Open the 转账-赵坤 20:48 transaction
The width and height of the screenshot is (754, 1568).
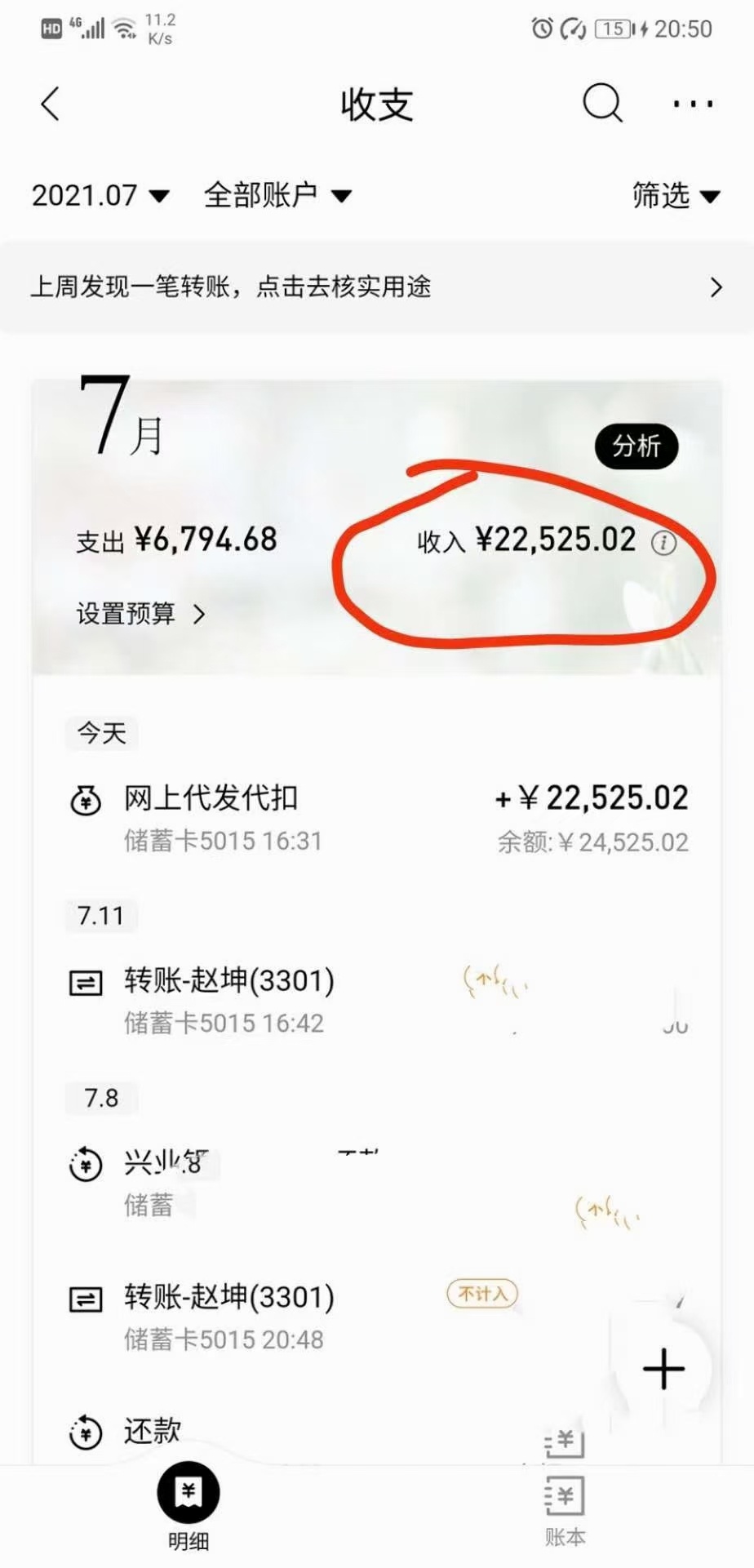click(x=377, y=1316)
